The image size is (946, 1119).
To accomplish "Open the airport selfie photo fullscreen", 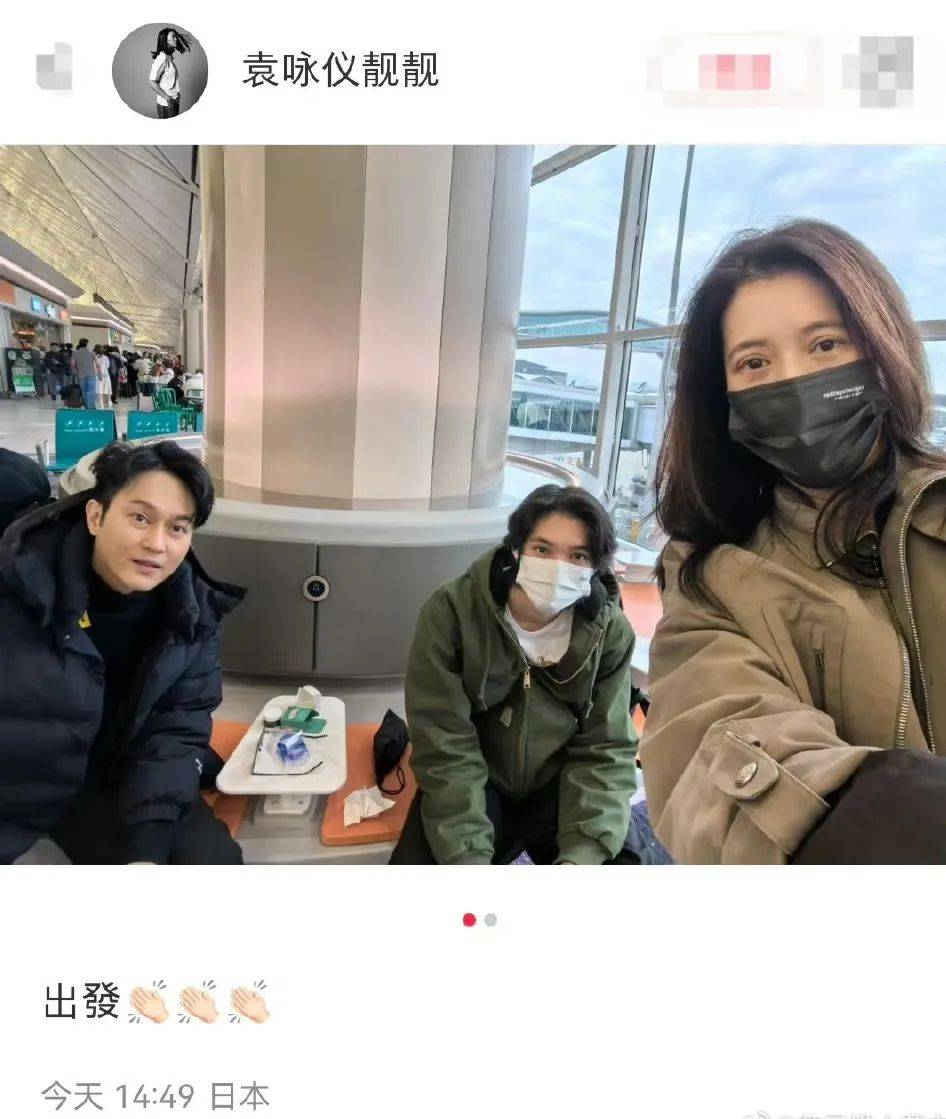I will click(x=473, y=504).
